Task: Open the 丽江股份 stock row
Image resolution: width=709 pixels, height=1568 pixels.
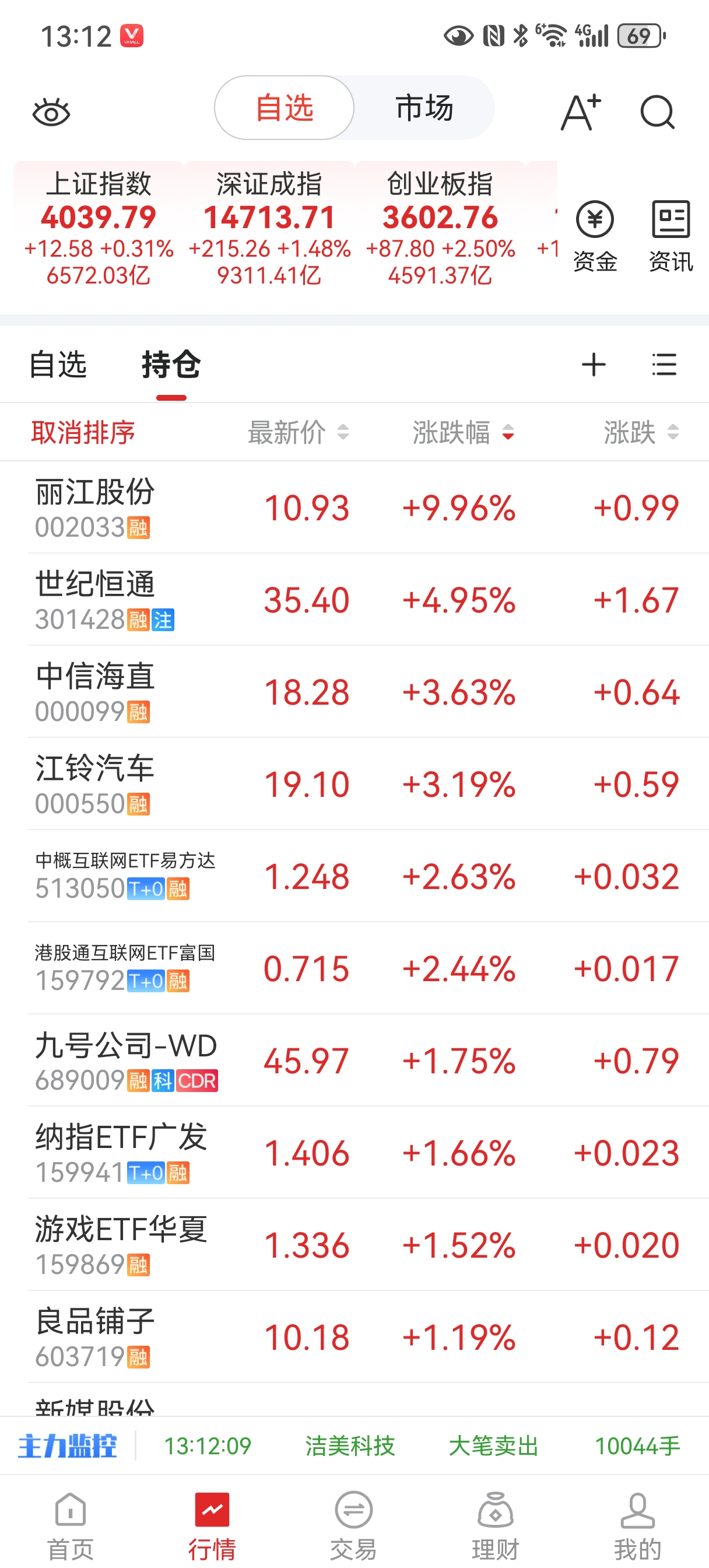Action: pos(353,508)
